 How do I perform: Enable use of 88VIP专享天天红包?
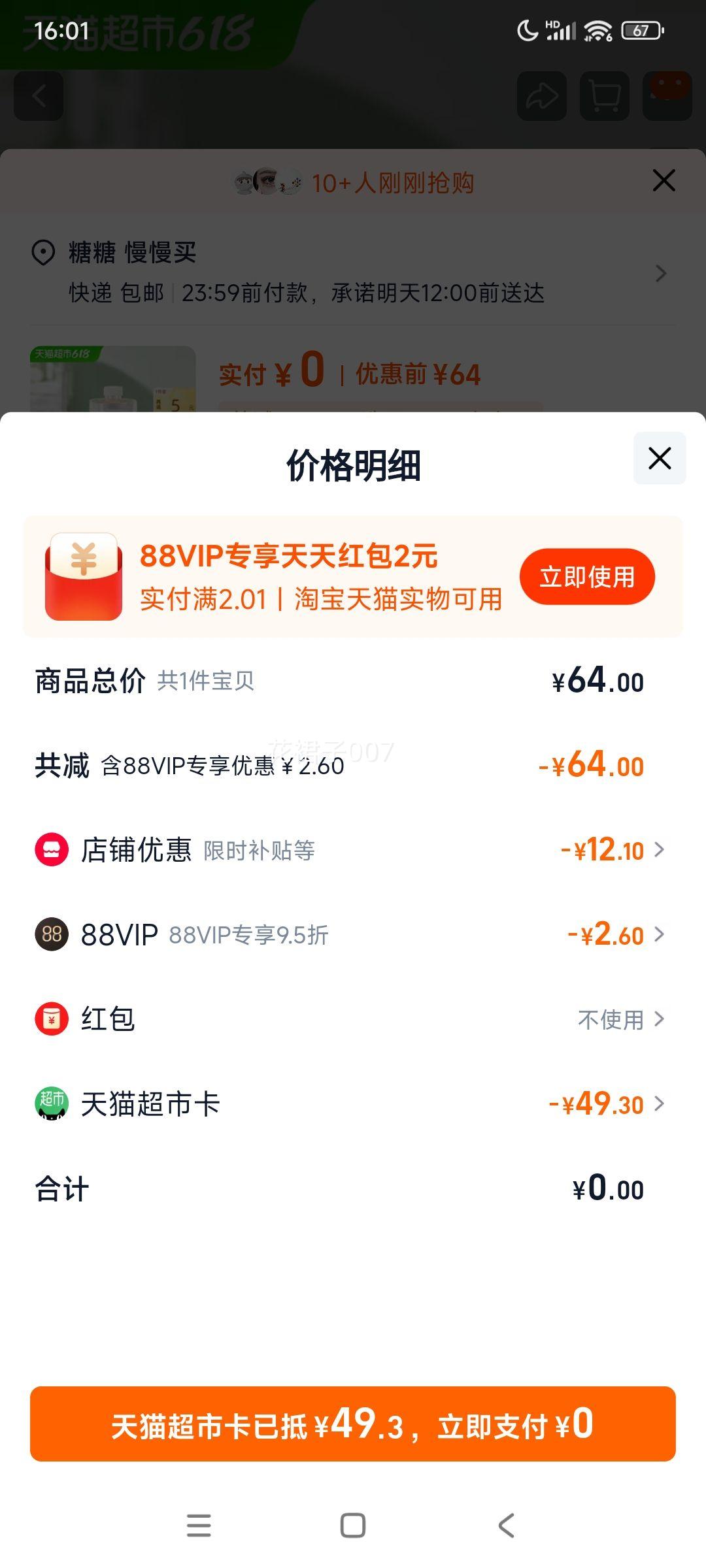coord(586,577)
